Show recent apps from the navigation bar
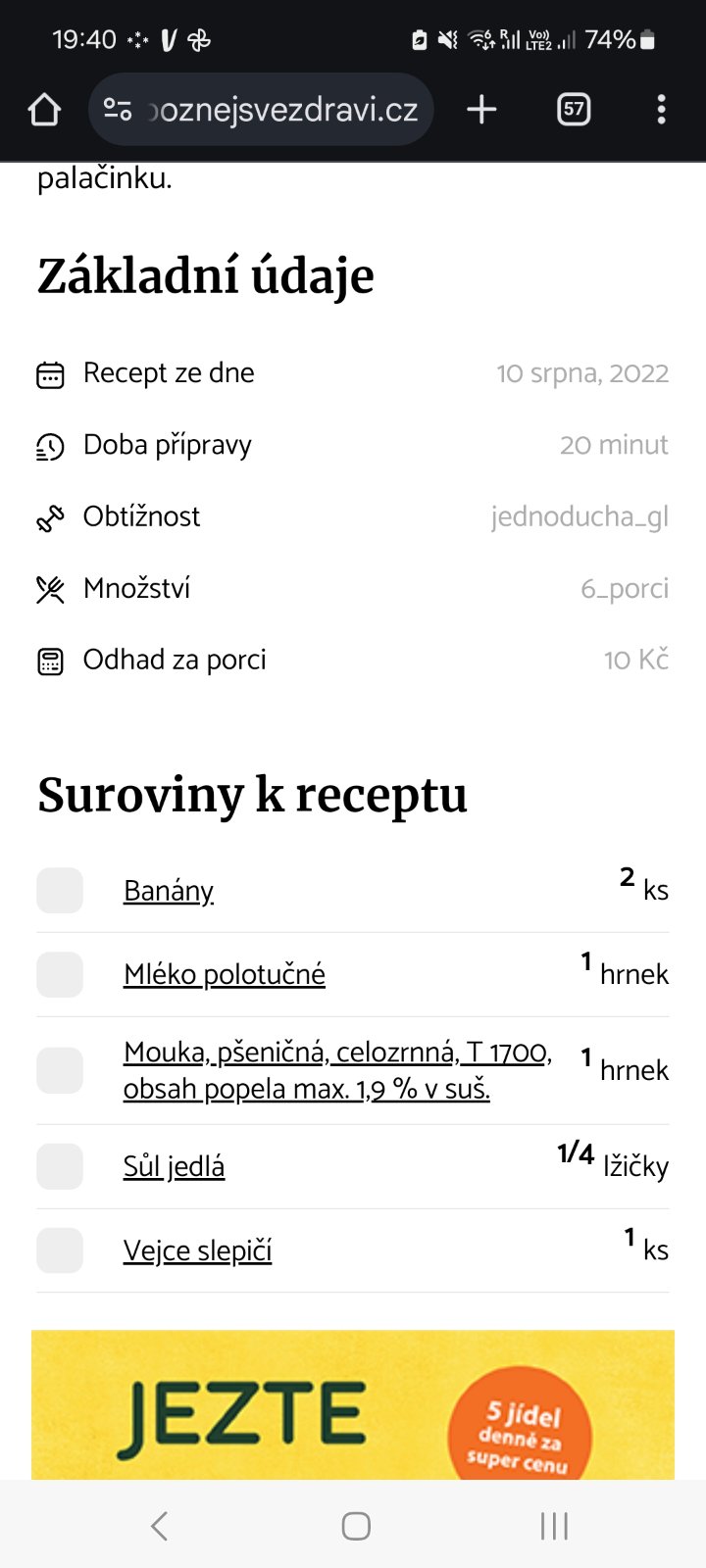The image size is (706, 1568). (x=554, y=1526)
